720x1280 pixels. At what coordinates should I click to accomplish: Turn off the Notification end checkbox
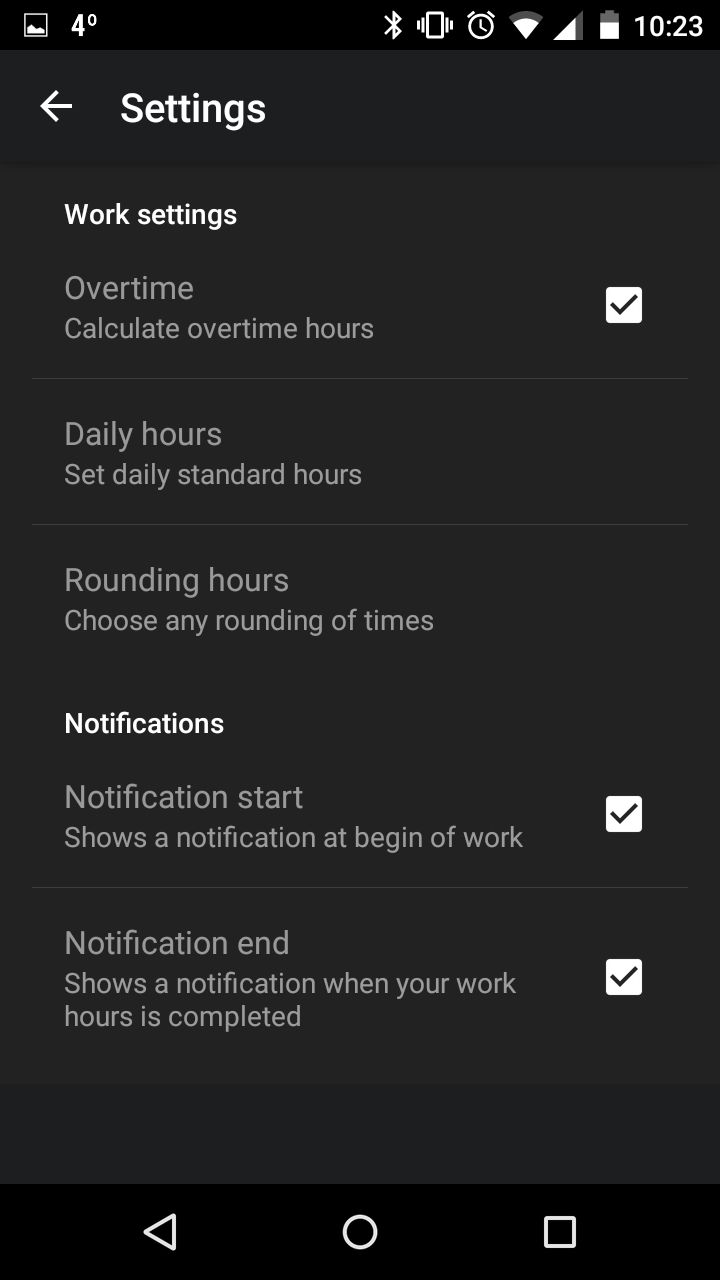(624, 977)
